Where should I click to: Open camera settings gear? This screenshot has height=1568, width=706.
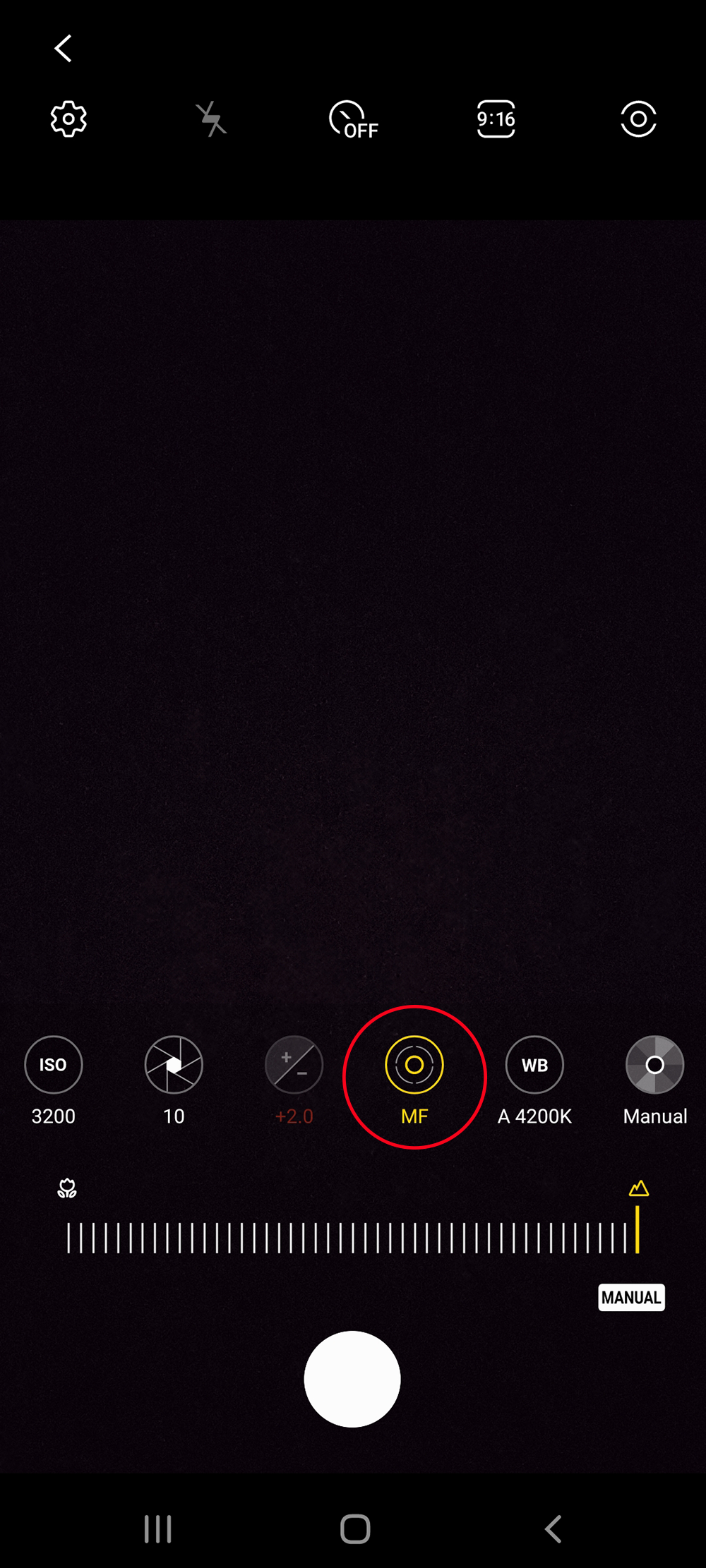(68, 119)
